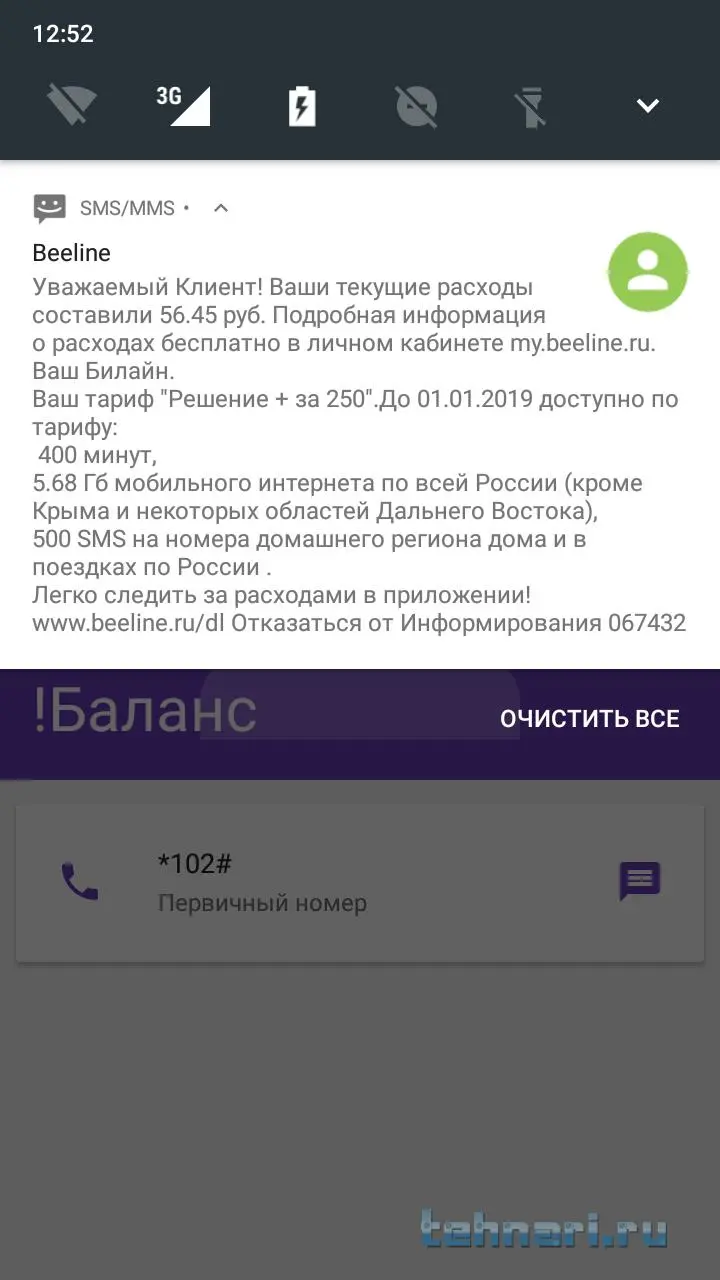720x1280 pixels.
Task: Toggle the Wi-Fi quick setting
Action: (x=72, y=105)
